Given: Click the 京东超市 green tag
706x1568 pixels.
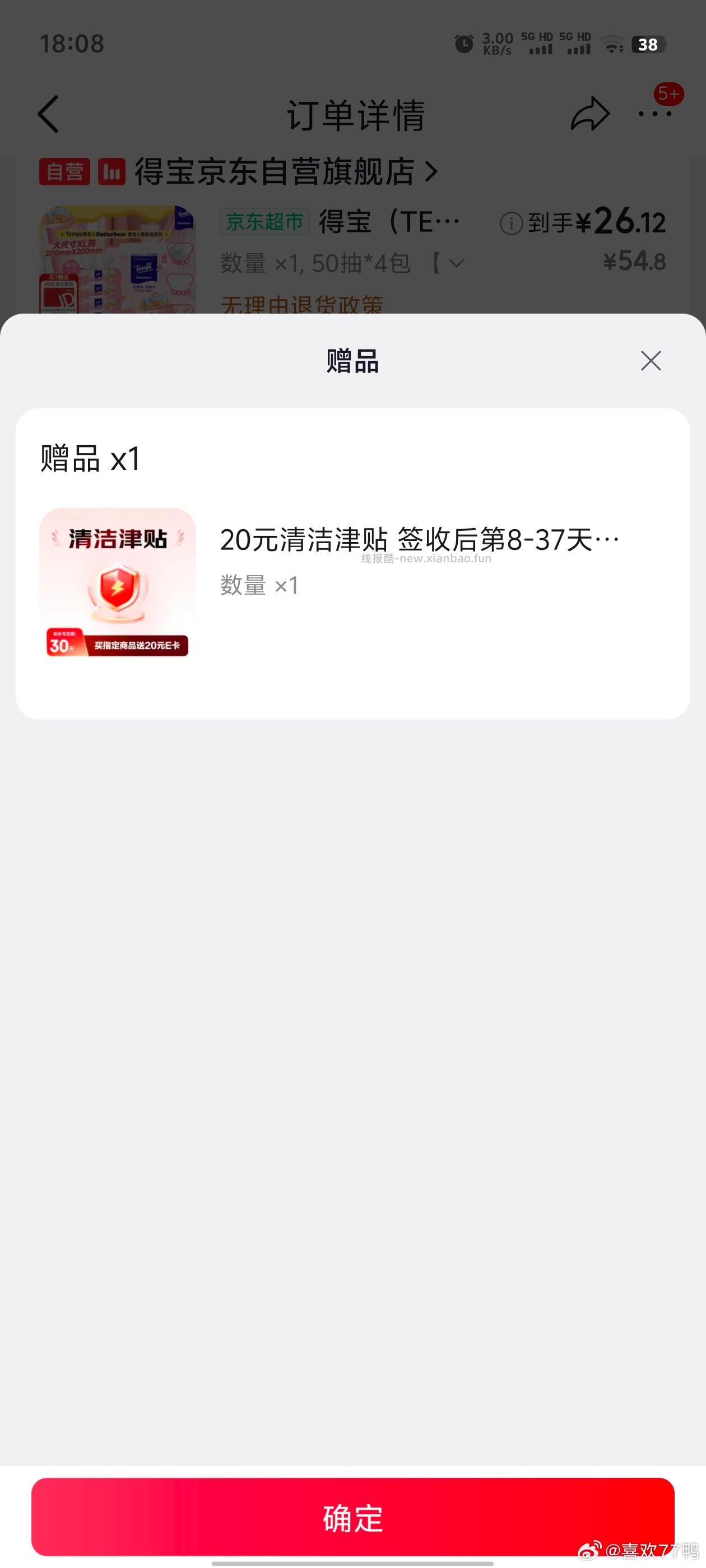Looking at the screenshot, I should [x=264, y=222].
